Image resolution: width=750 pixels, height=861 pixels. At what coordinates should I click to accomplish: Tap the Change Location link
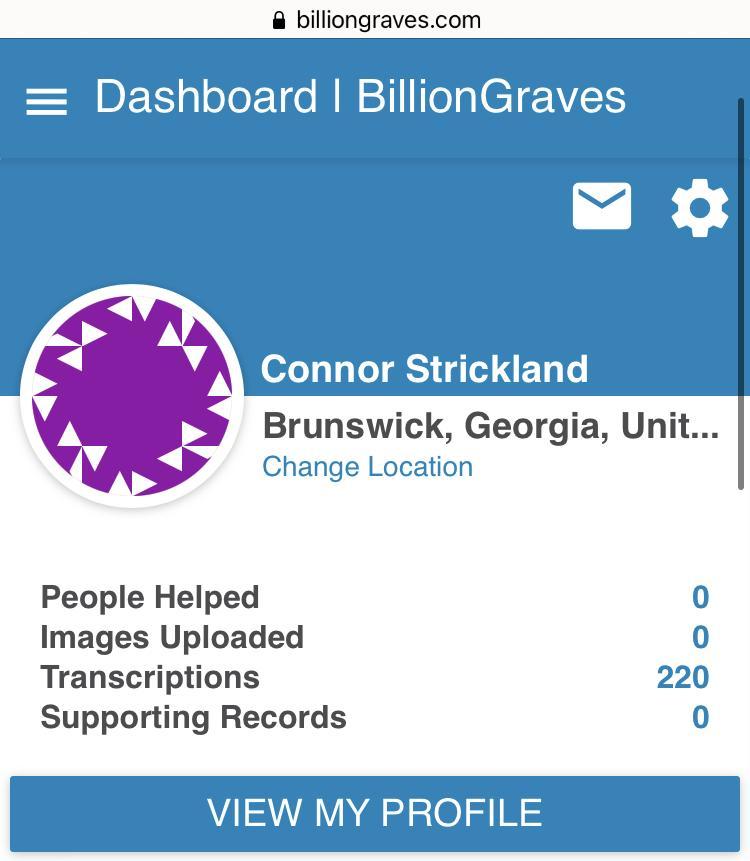[367, 467]
